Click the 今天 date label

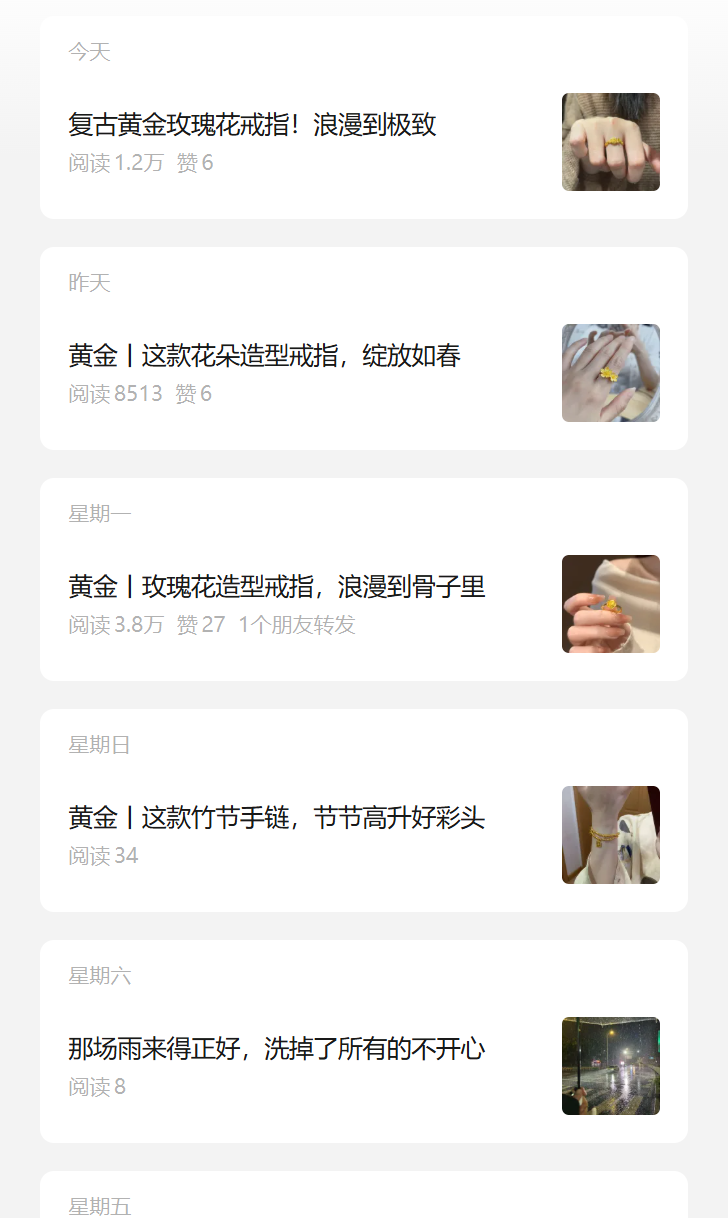(89, 52)
